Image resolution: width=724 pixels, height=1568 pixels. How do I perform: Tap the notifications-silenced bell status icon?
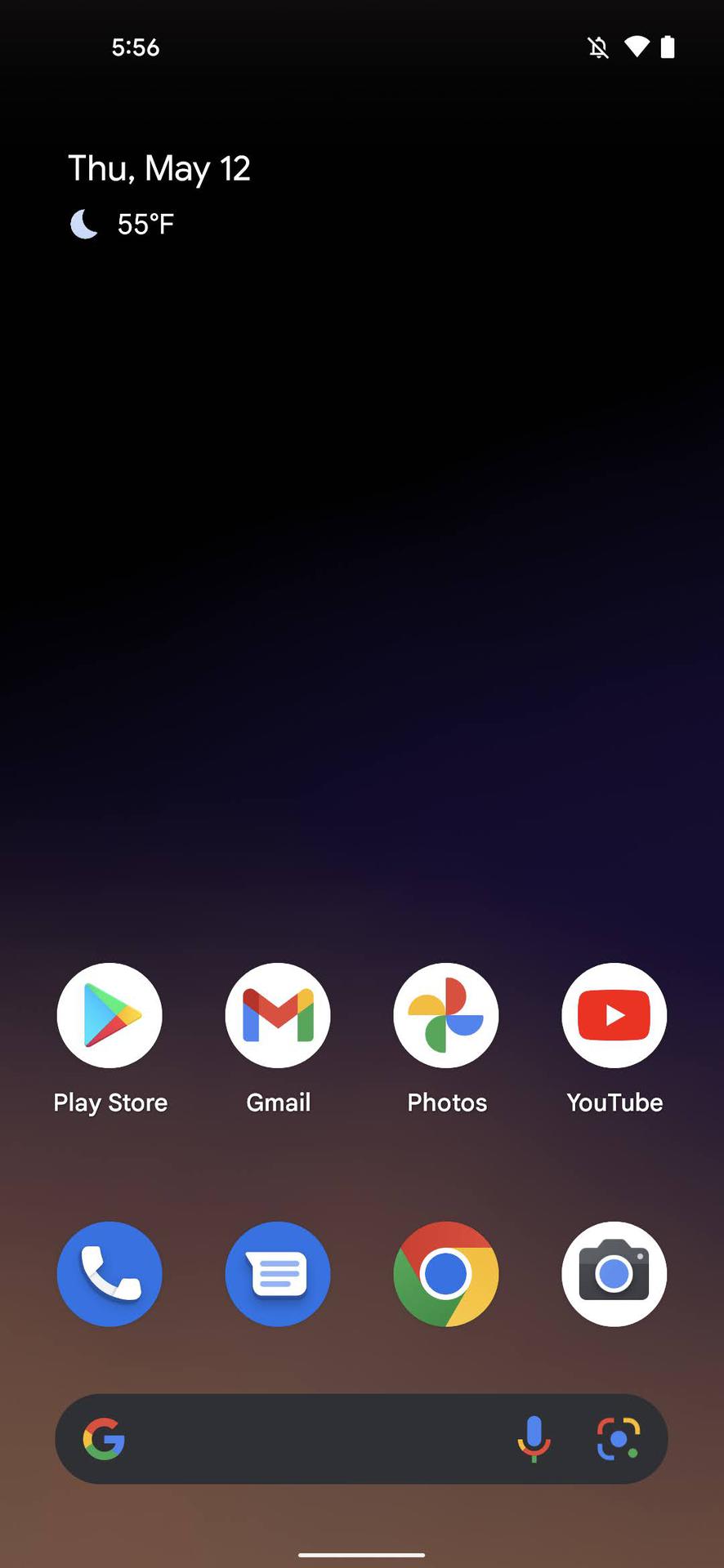pyautogui.click(x=597, y=47)
